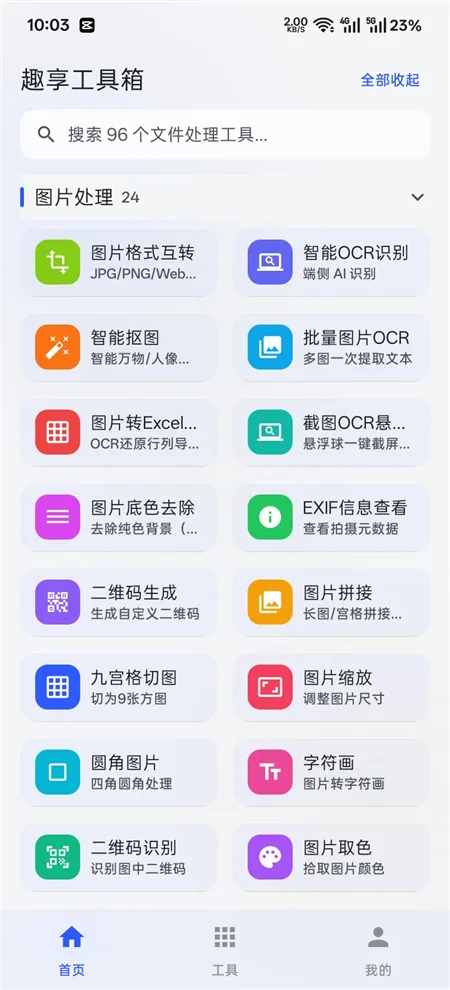This screenshot has width=450, height=990.
Task: Switch to the 工具 tab
Action: 225,951
